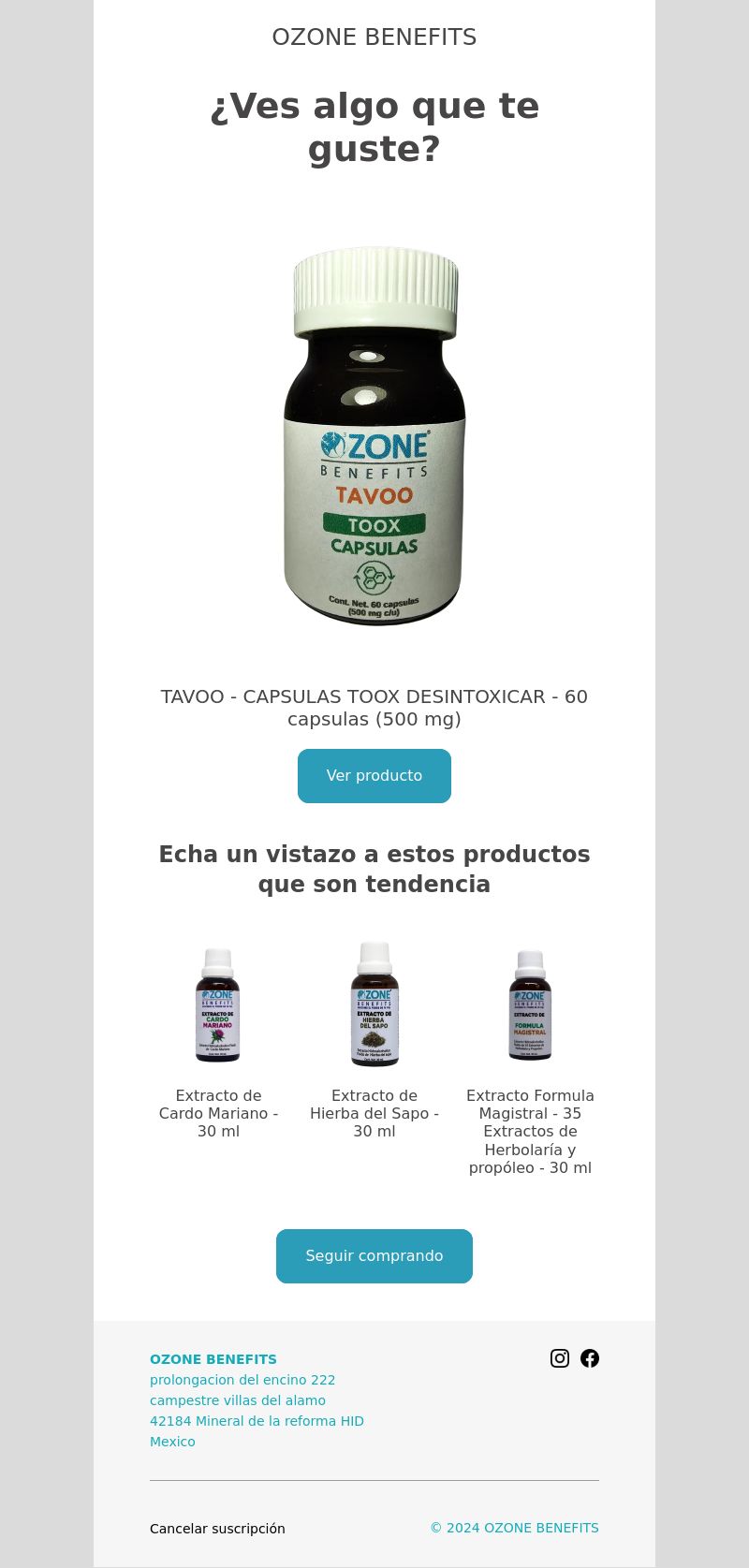Open the Instagram icon in footer
749x1568 pixels.
(x=560, y=1358)
